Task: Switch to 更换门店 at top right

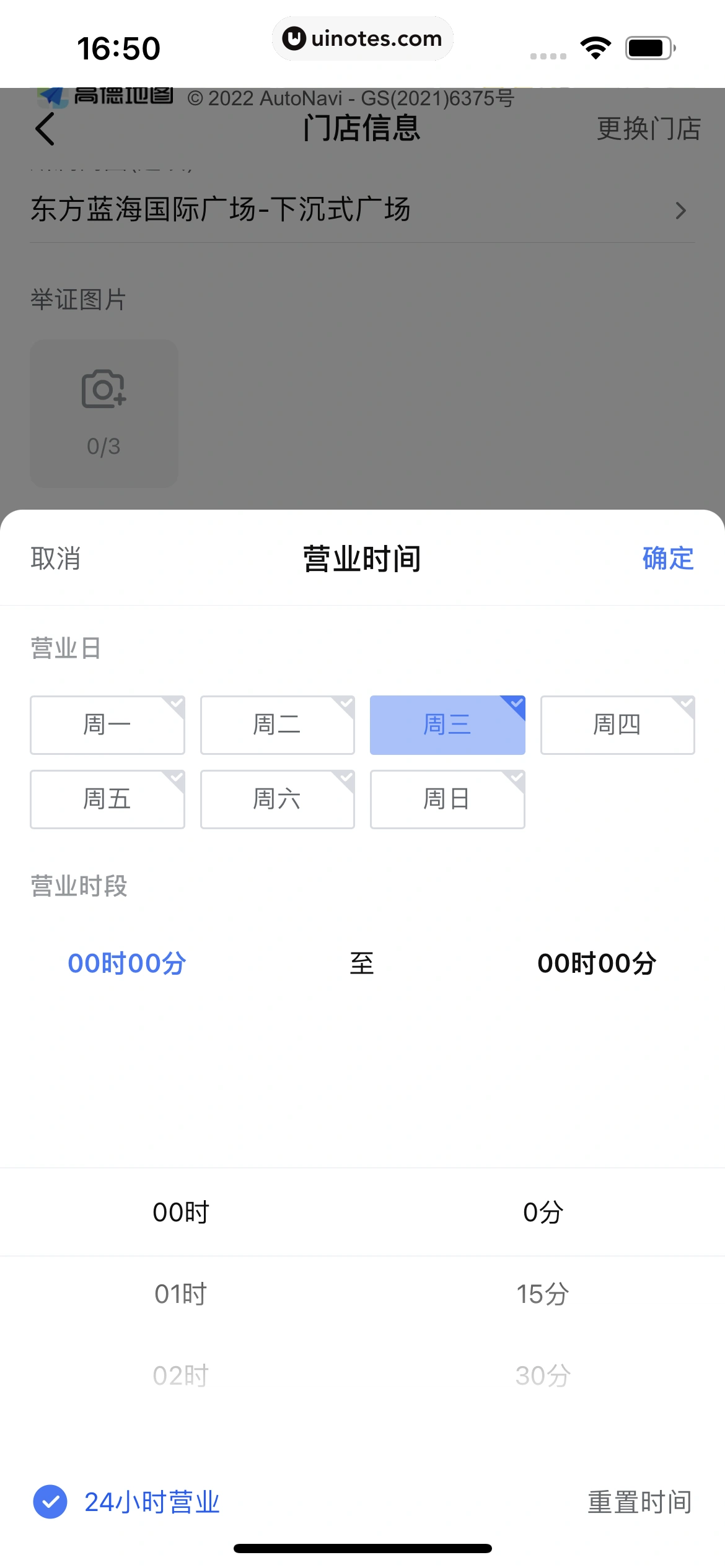Action: pyautogui.click(x=648, y=129)
